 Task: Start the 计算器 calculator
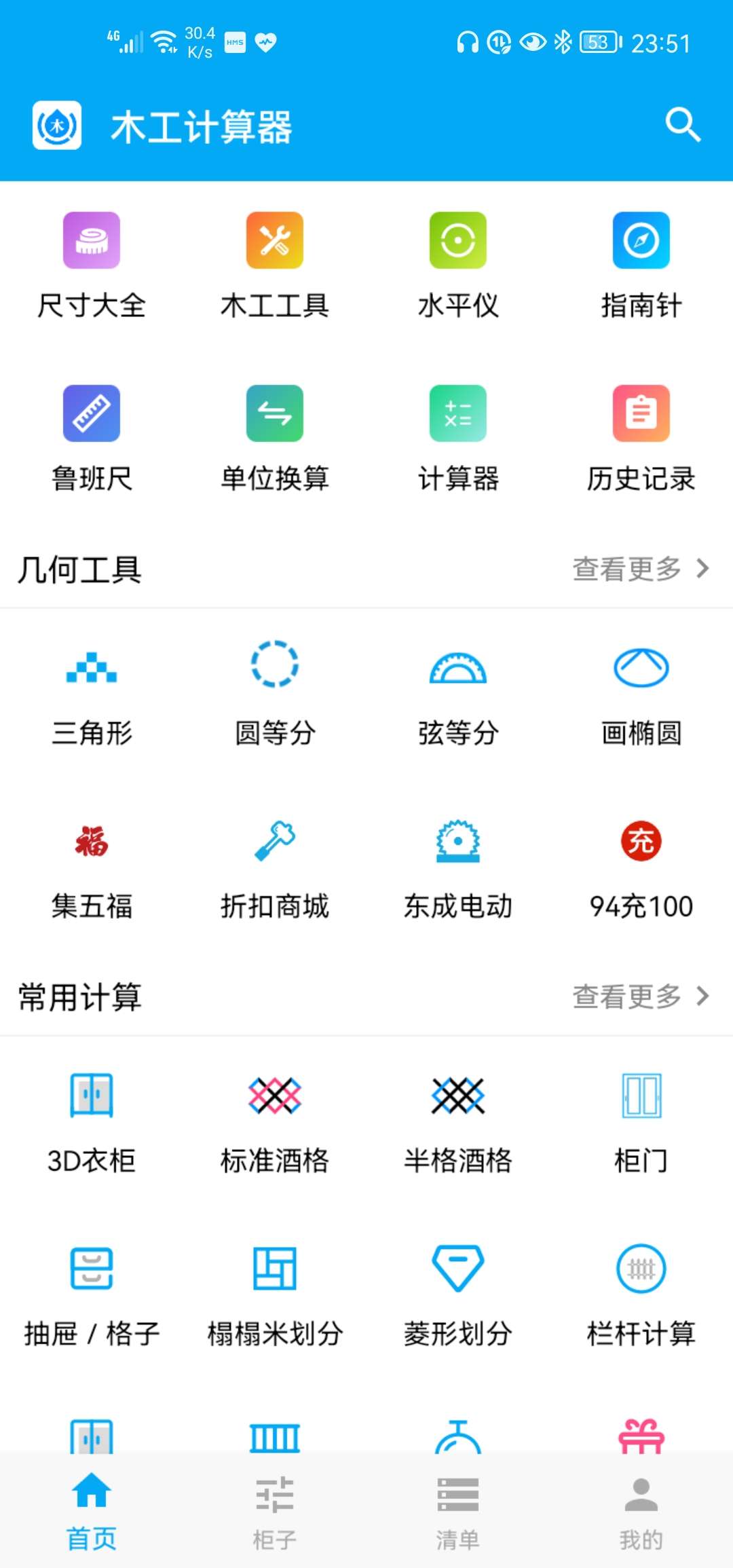458,438
